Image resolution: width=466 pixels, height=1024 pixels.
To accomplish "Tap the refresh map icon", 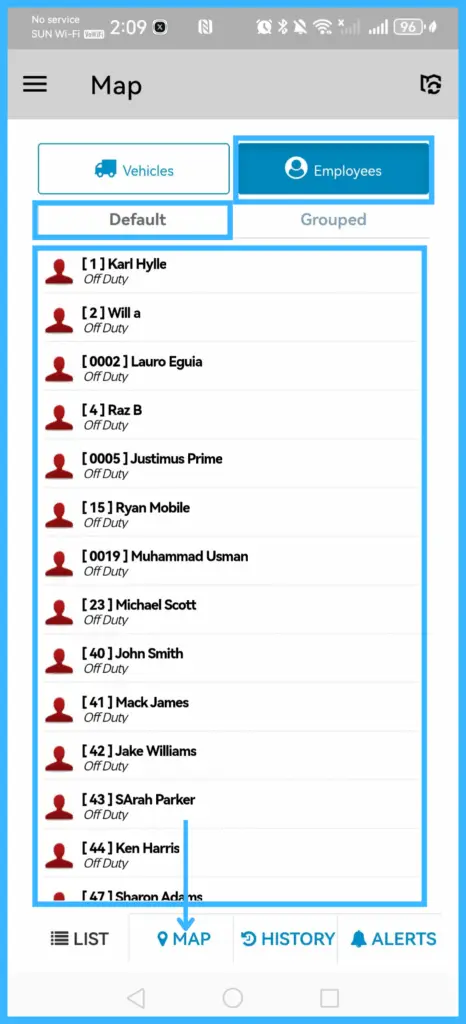I will [431, 84].
